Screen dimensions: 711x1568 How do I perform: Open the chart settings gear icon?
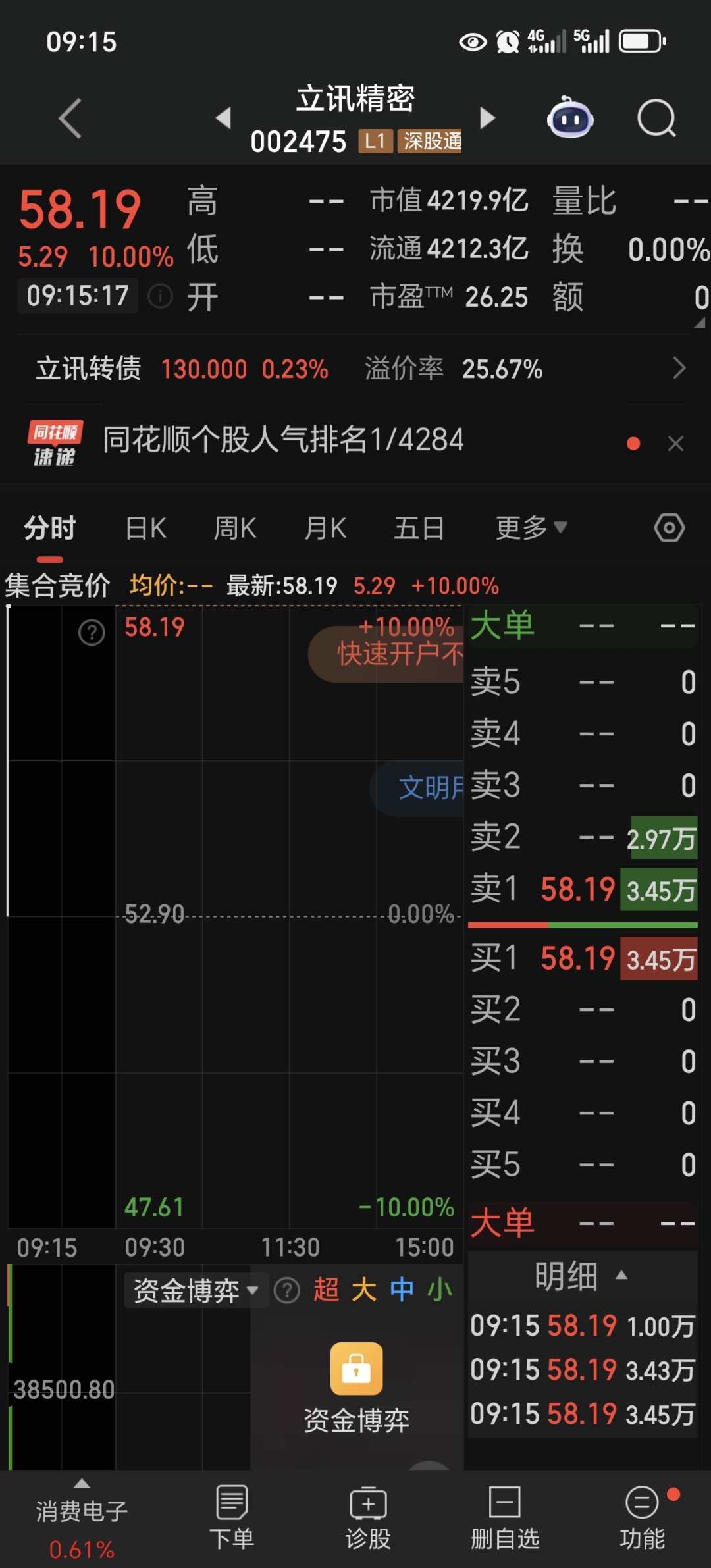[x=670, y=527]
